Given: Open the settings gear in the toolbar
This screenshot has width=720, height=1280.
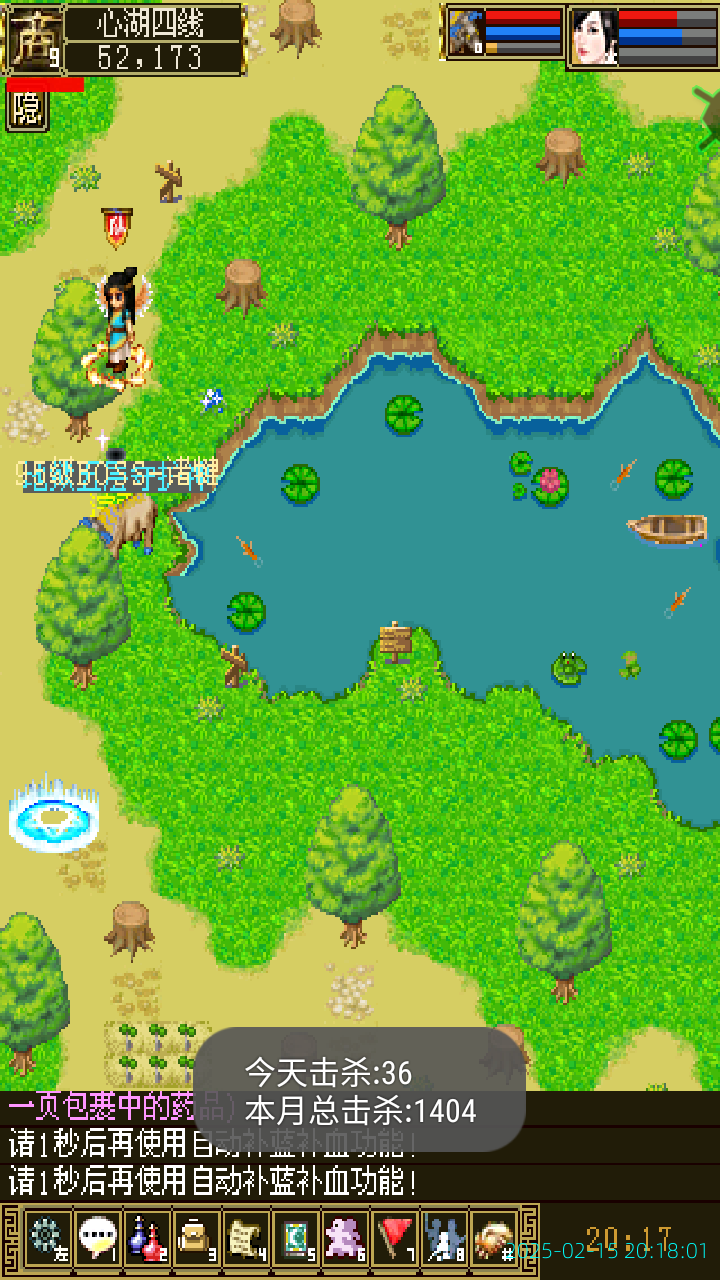Looking at the screenshot, I should tap(47, 1239).
